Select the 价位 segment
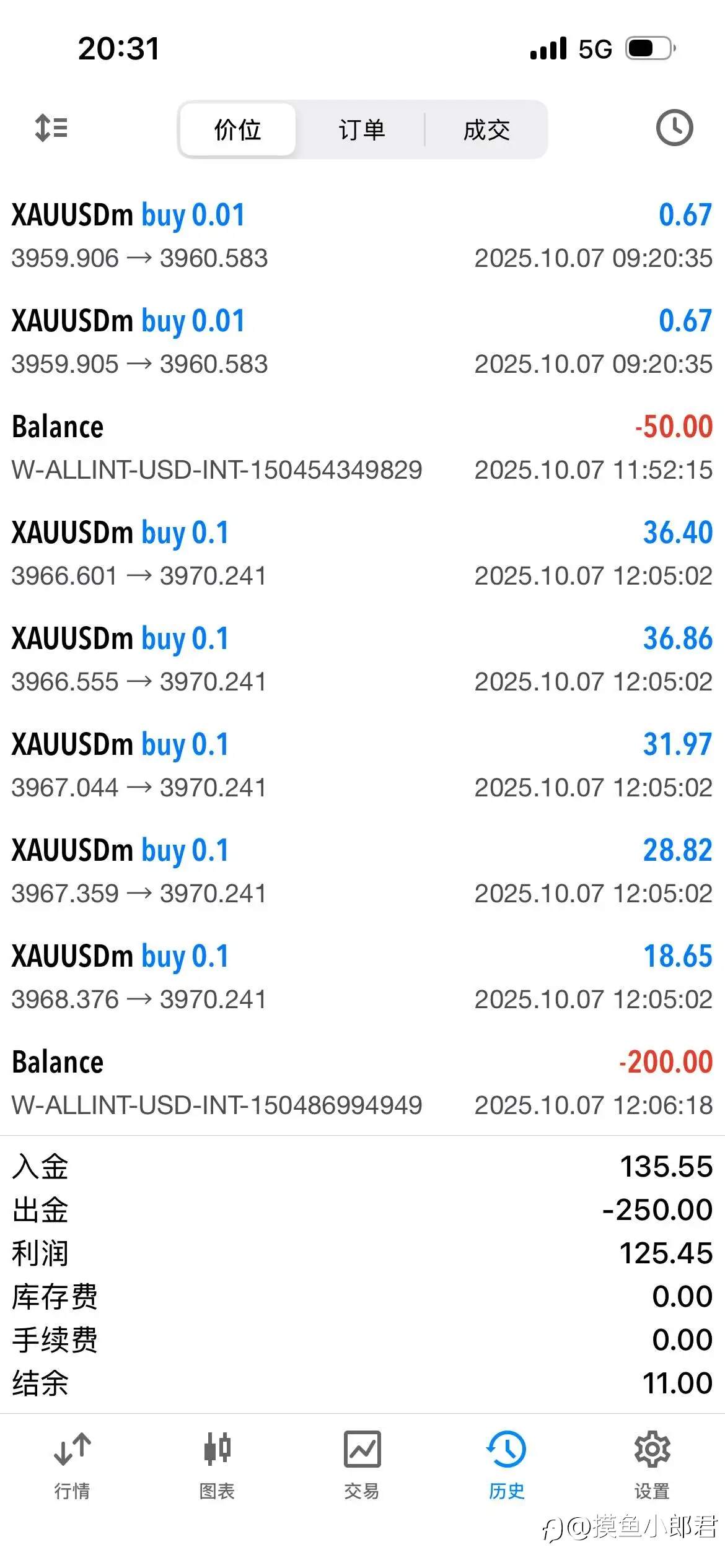The width and height of the screenshot is (725, 1568). pyautogui.click(x=237, y=130)
